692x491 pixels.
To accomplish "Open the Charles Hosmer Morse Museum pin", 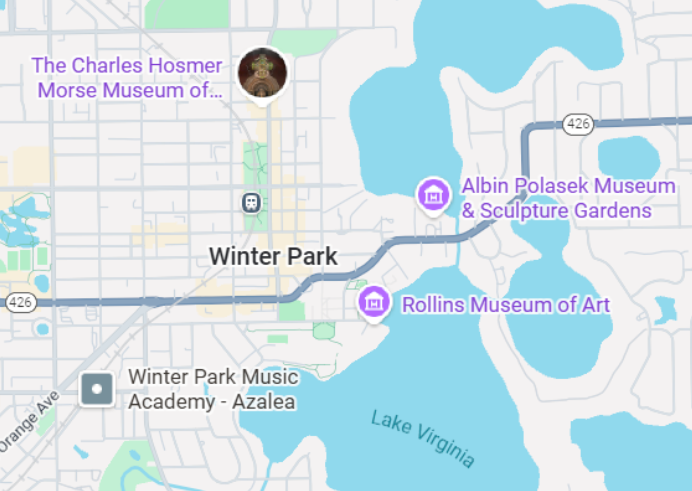I will point(262,72).
